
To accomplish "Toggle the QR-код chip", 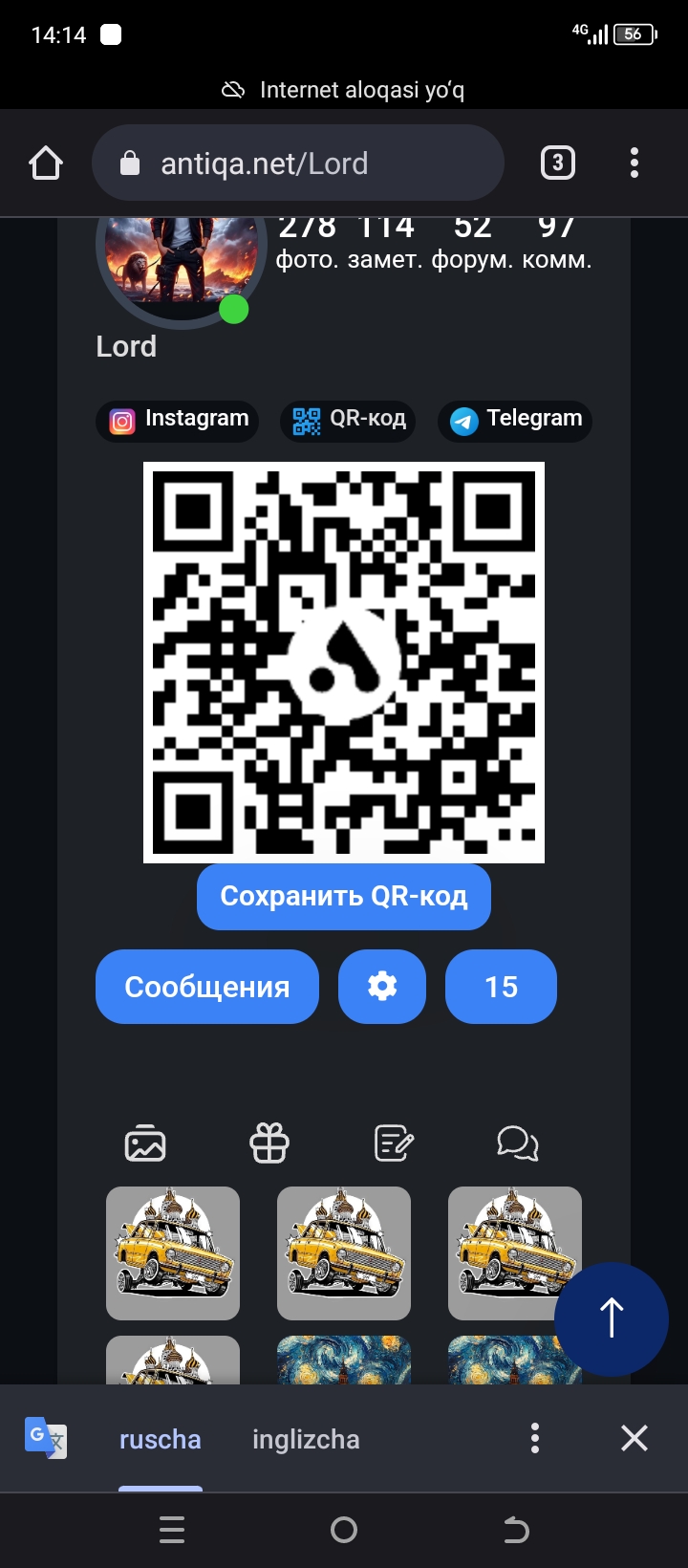I will pos(349,420).
